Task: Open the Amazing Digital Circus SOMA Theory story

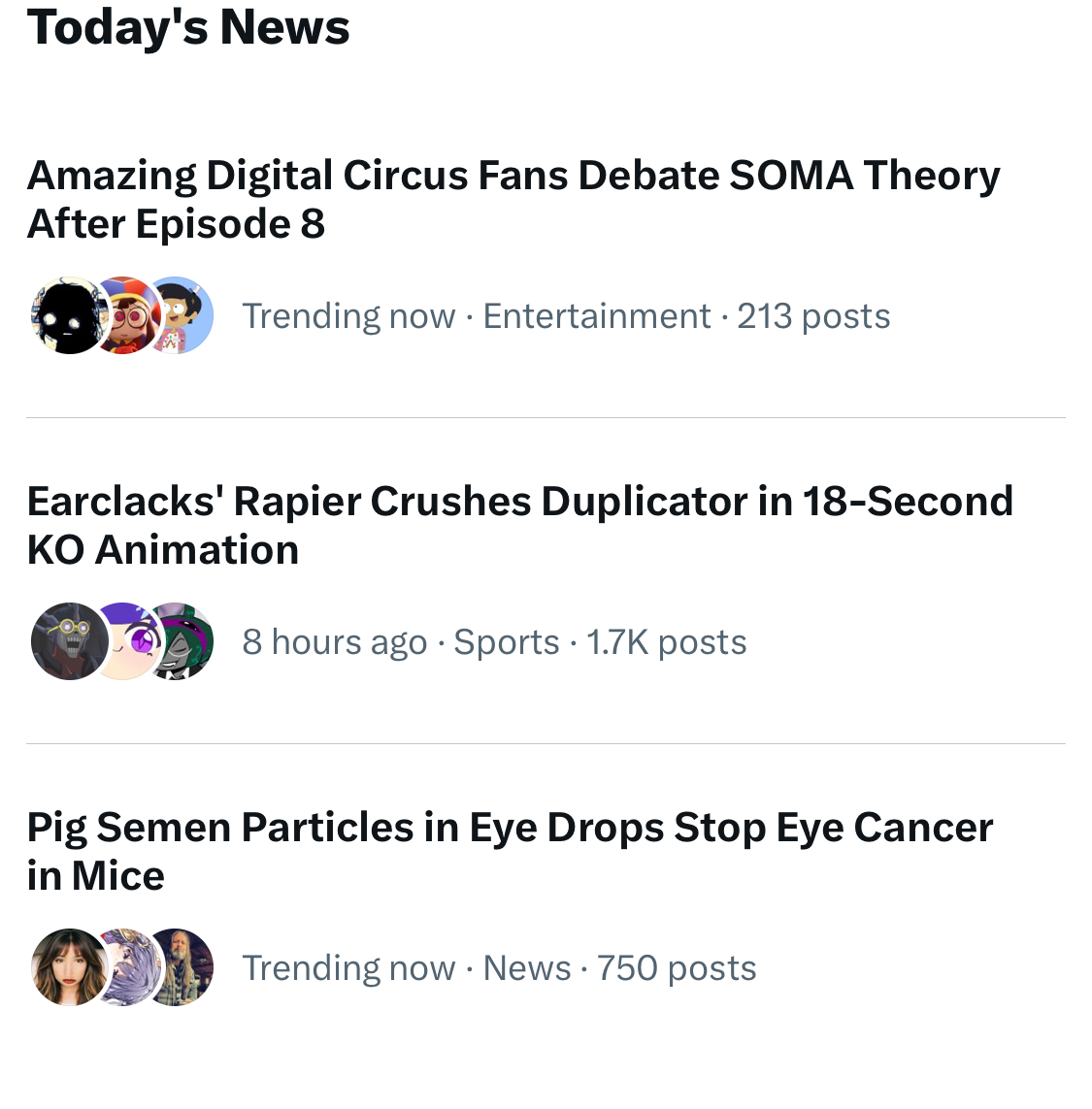Action: click(513, 199)
